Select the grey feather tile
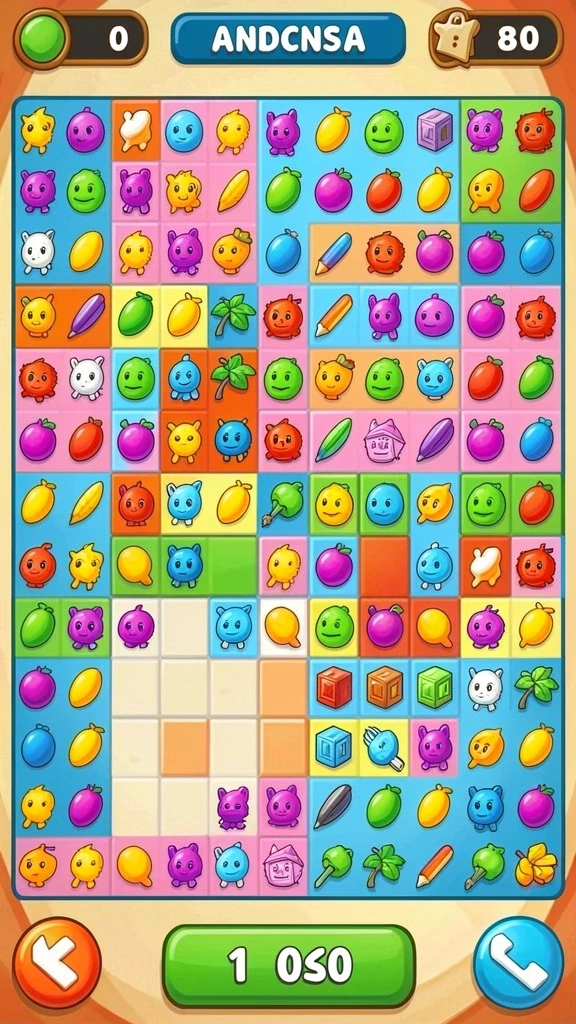The width and height of the screenshot is (576, 1024). [333, 806]
